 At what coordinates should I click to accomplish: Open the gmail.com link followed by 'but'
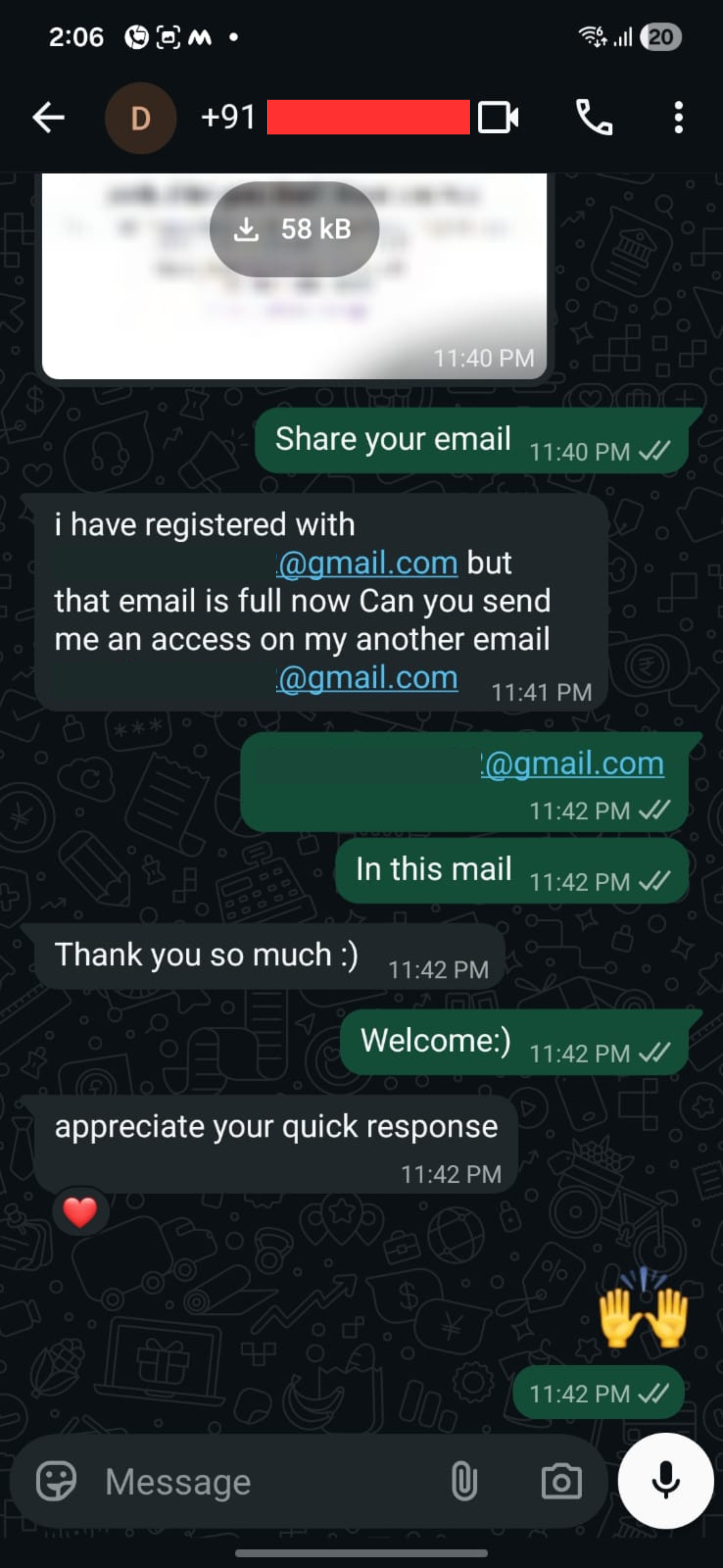point(367,563)
